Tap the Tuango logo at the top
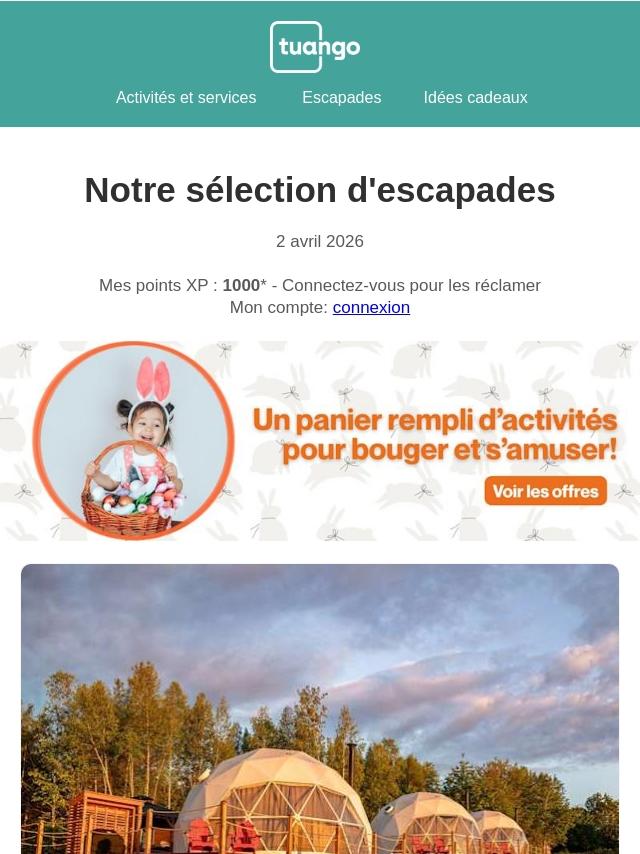Screen dimensions: 640x854 [315, 47]
